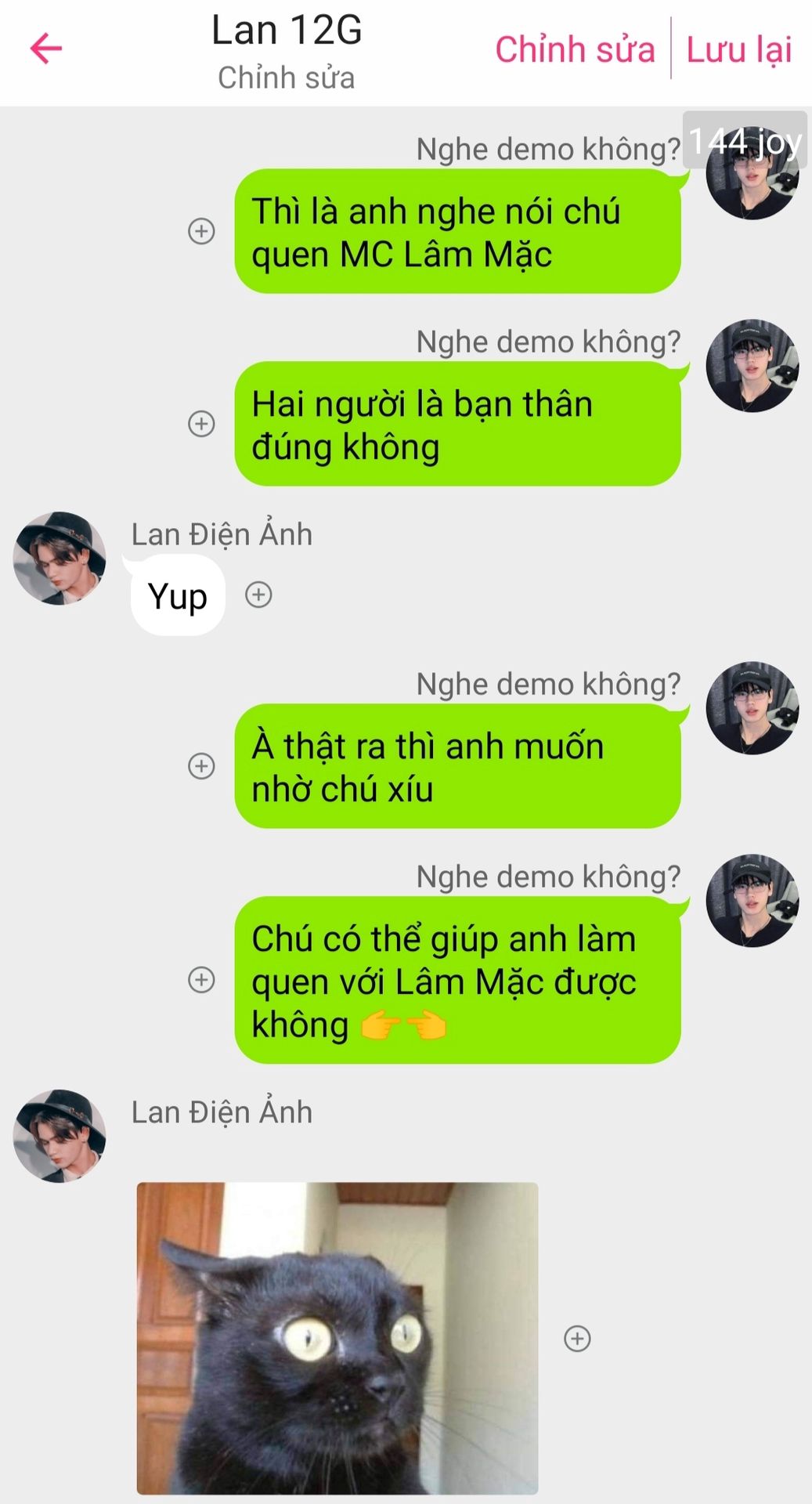The width and height of the screenshot is (812, 1504).
Task: Save with the Lưu lại button
Action: (x=739, y=49)
